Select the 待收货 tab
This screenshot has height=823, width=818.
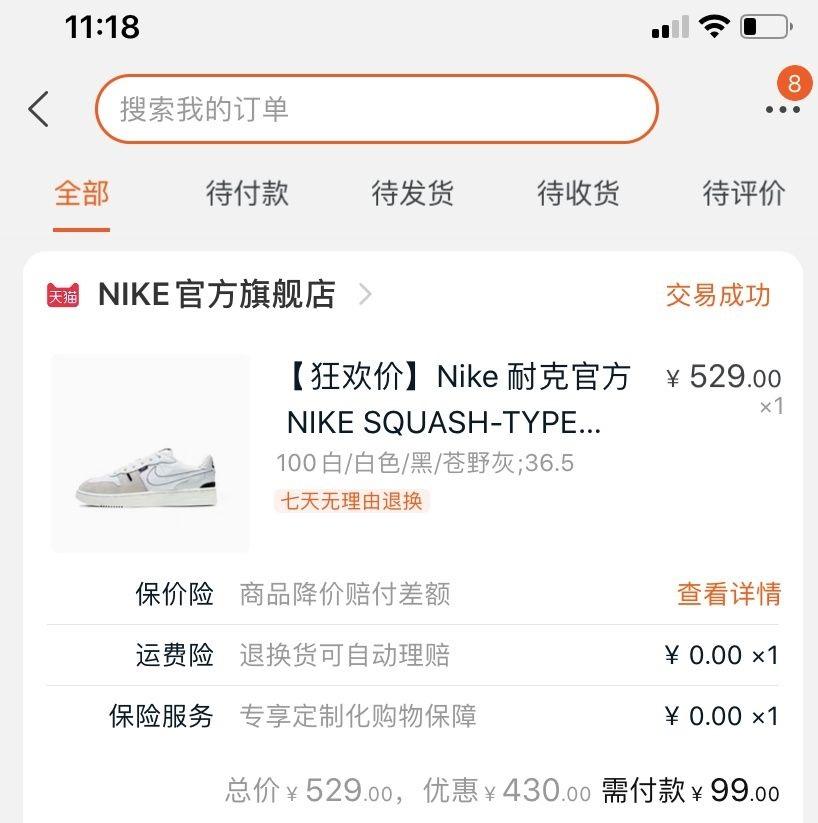578,193
